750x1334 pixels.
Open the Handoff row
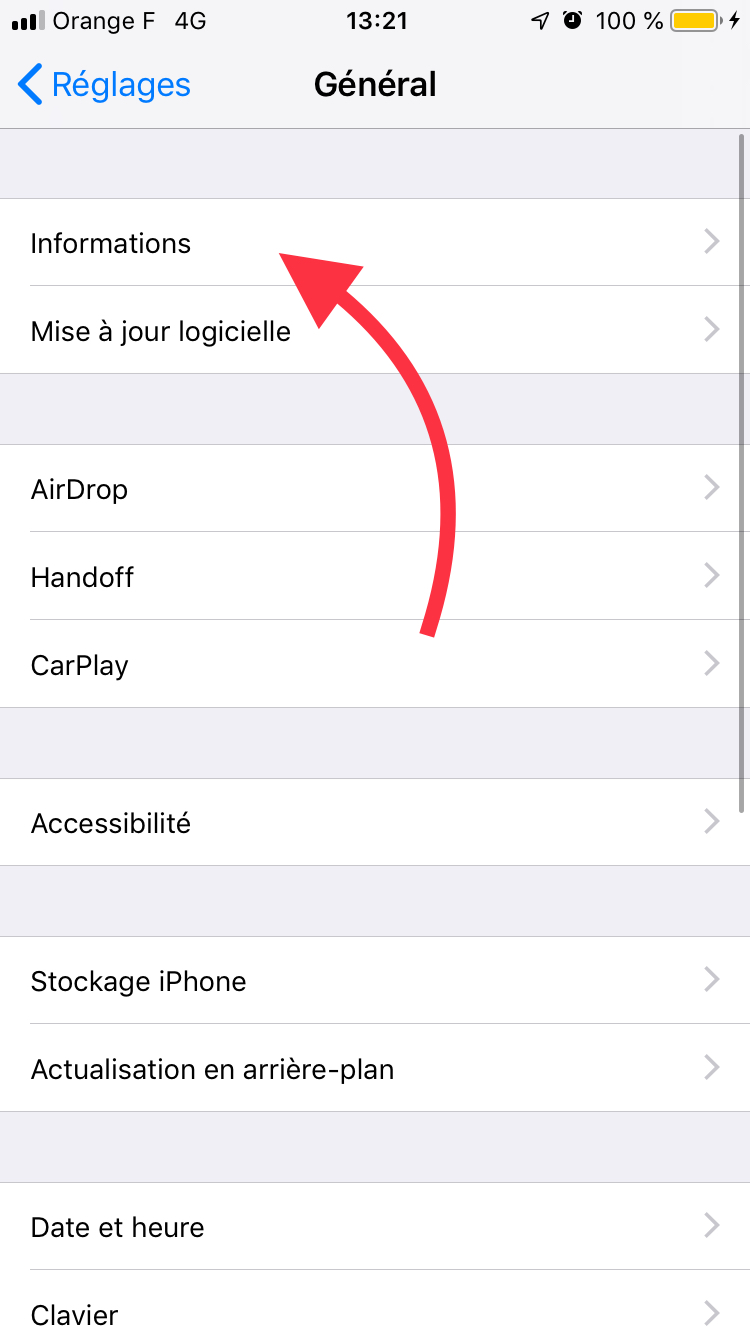click(375, 576)
